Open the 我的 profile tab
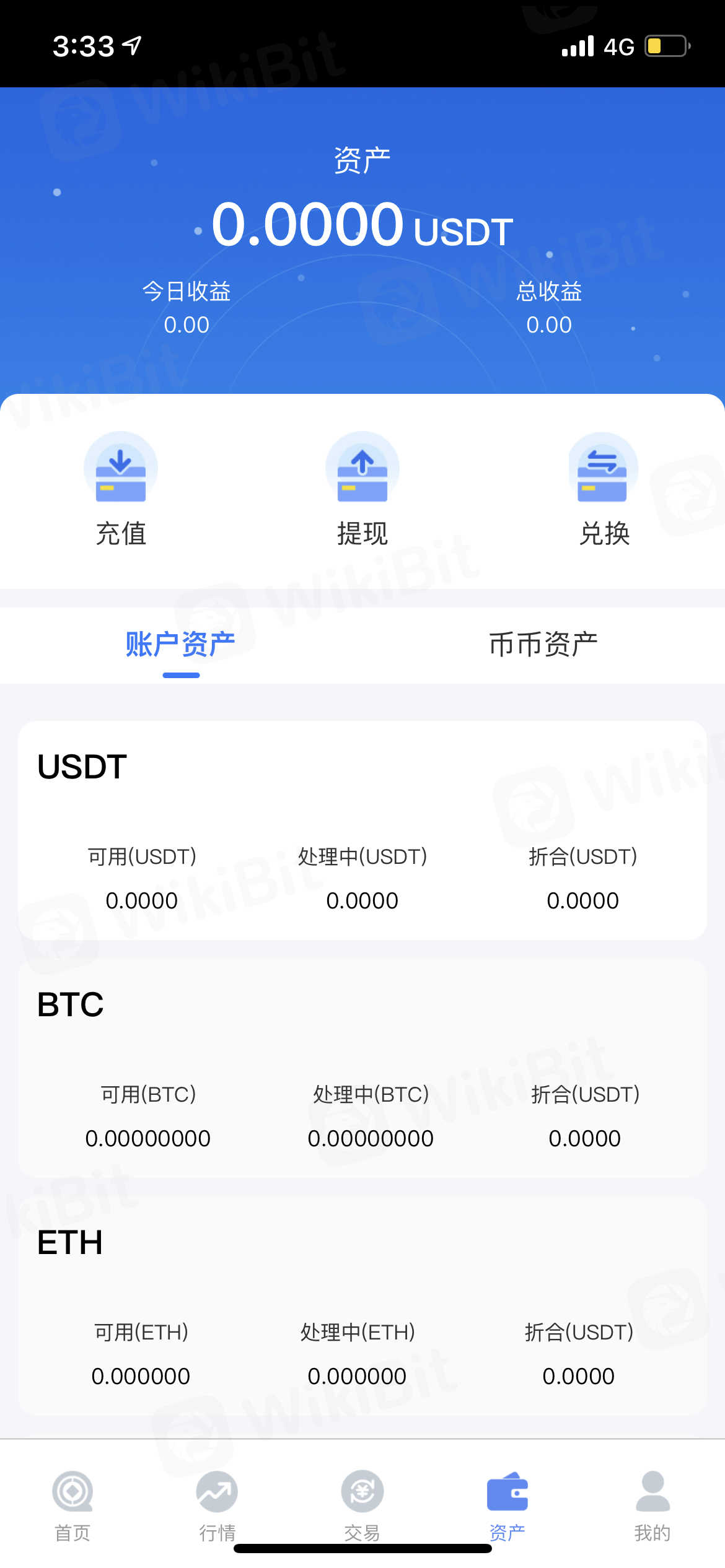 coord(652,1505)
